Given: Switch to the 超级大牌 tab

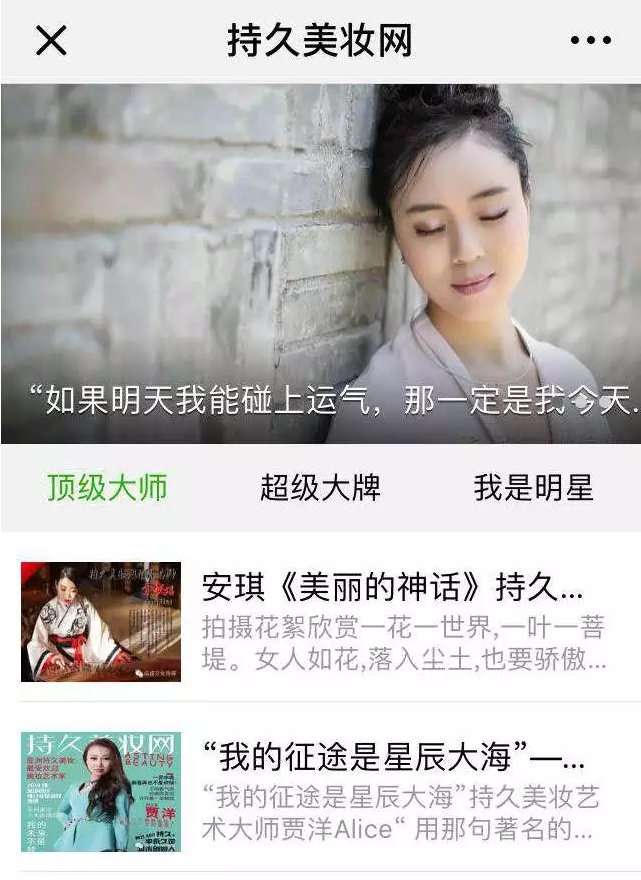Looking at the screenshot, I should [320, 487].
